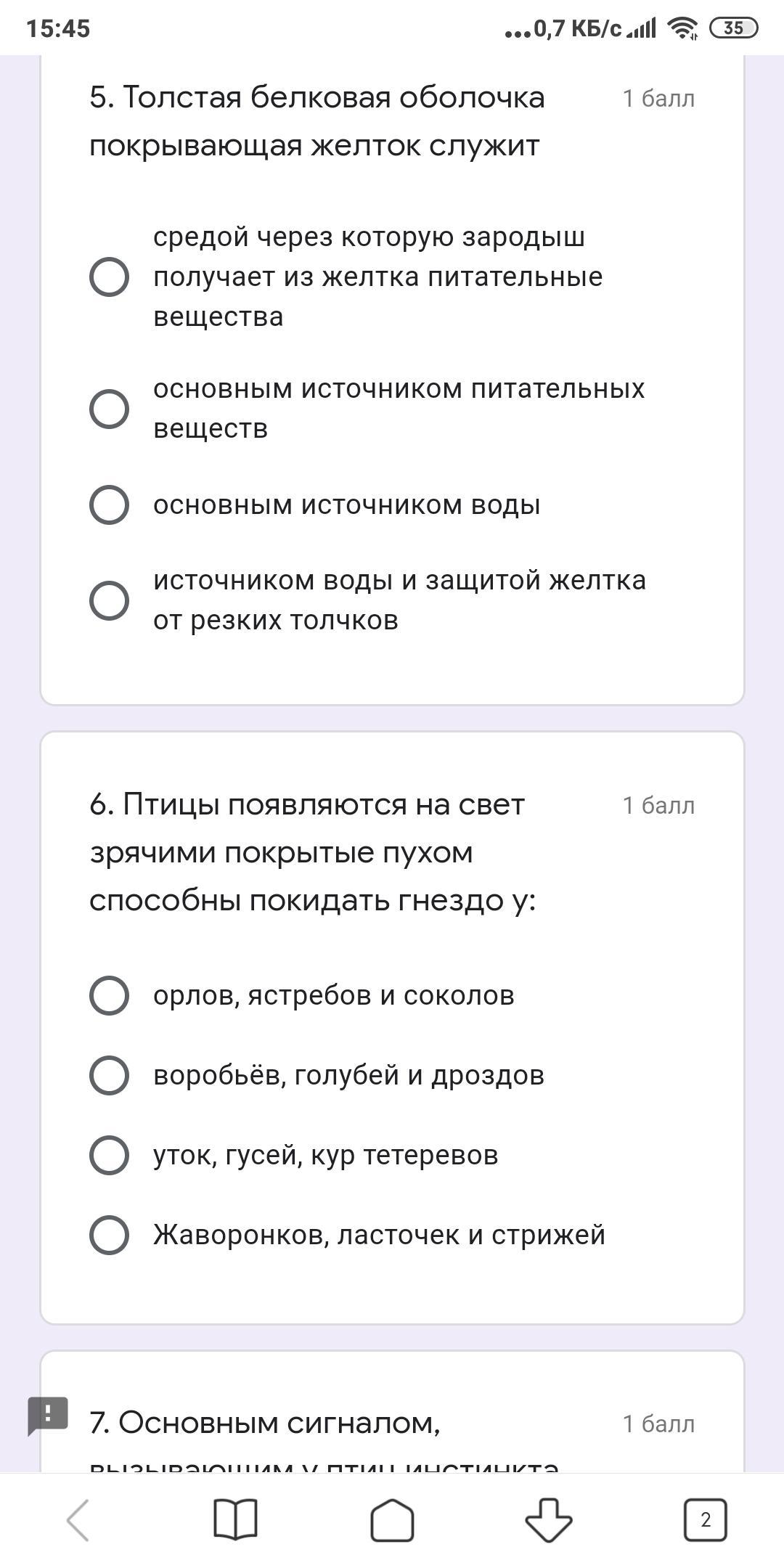The image size is (784, 1568).
Task: Select 'уток, гусей, кур тетеревов' answer
Action: [x=109, y=1155]
